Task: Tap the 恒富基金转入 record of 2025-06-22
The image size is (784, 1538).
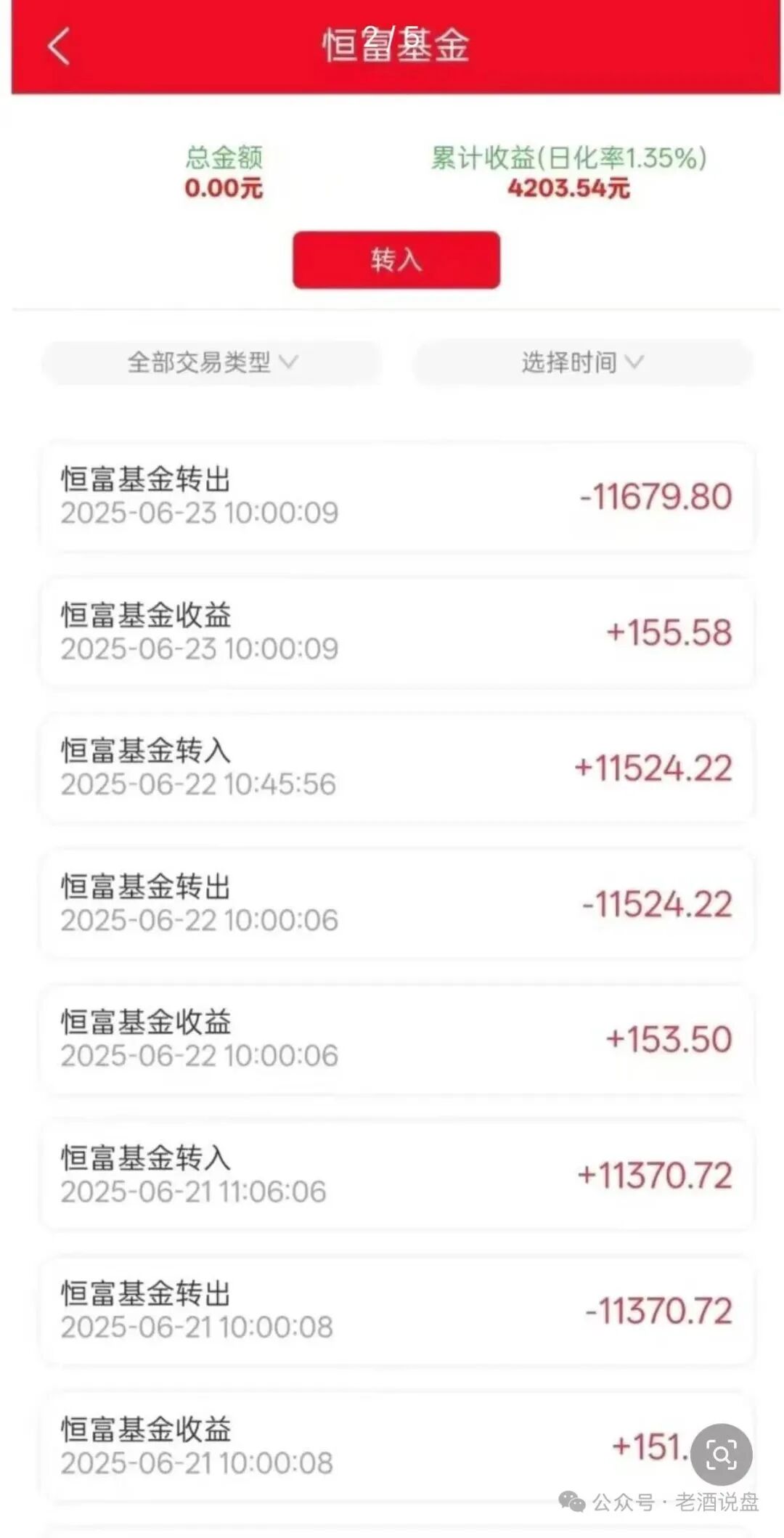Action: click(392, 768)
